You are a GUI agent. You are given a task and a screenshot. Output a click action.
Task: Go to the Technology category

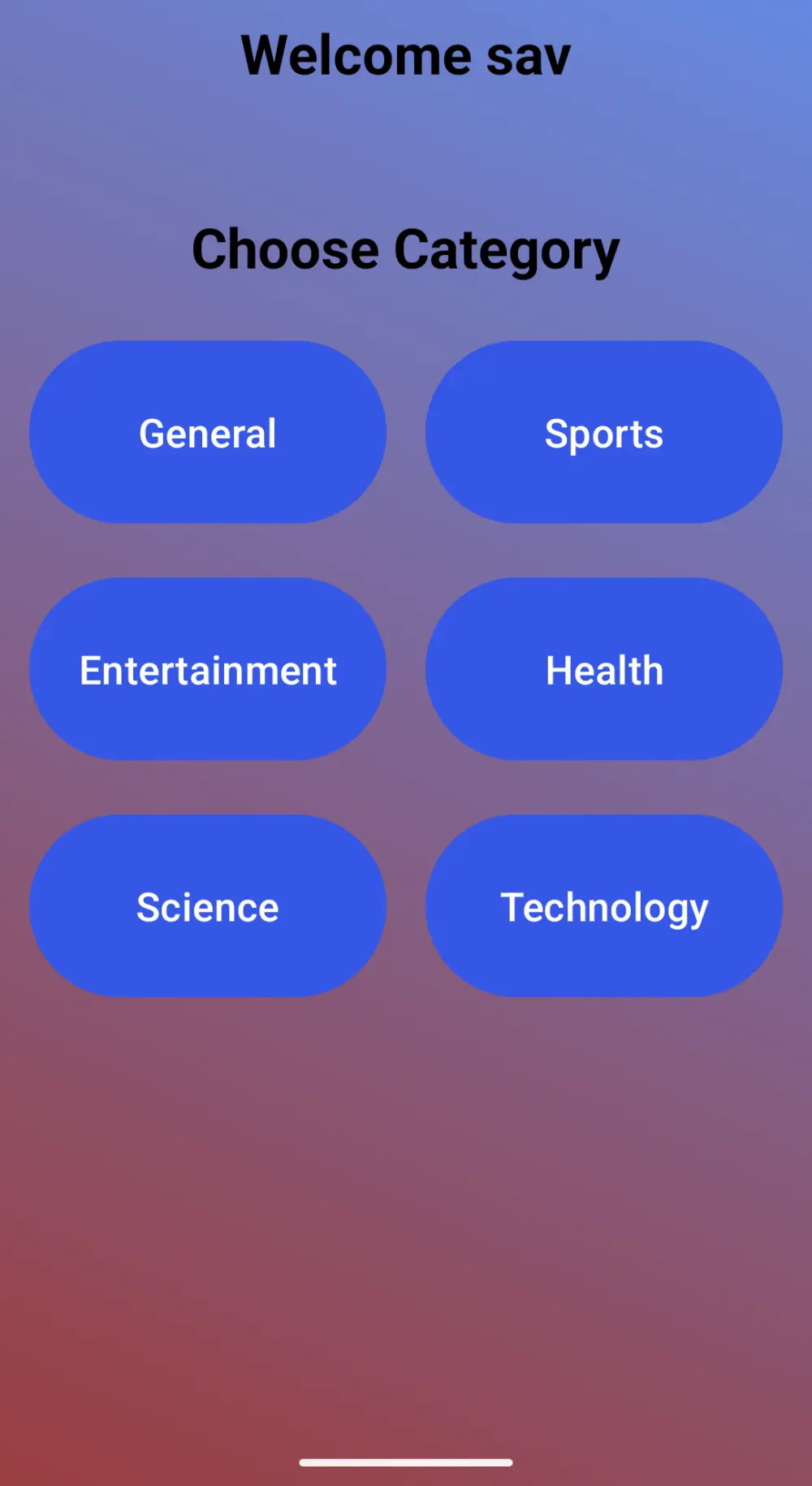(x=604, y=906)
